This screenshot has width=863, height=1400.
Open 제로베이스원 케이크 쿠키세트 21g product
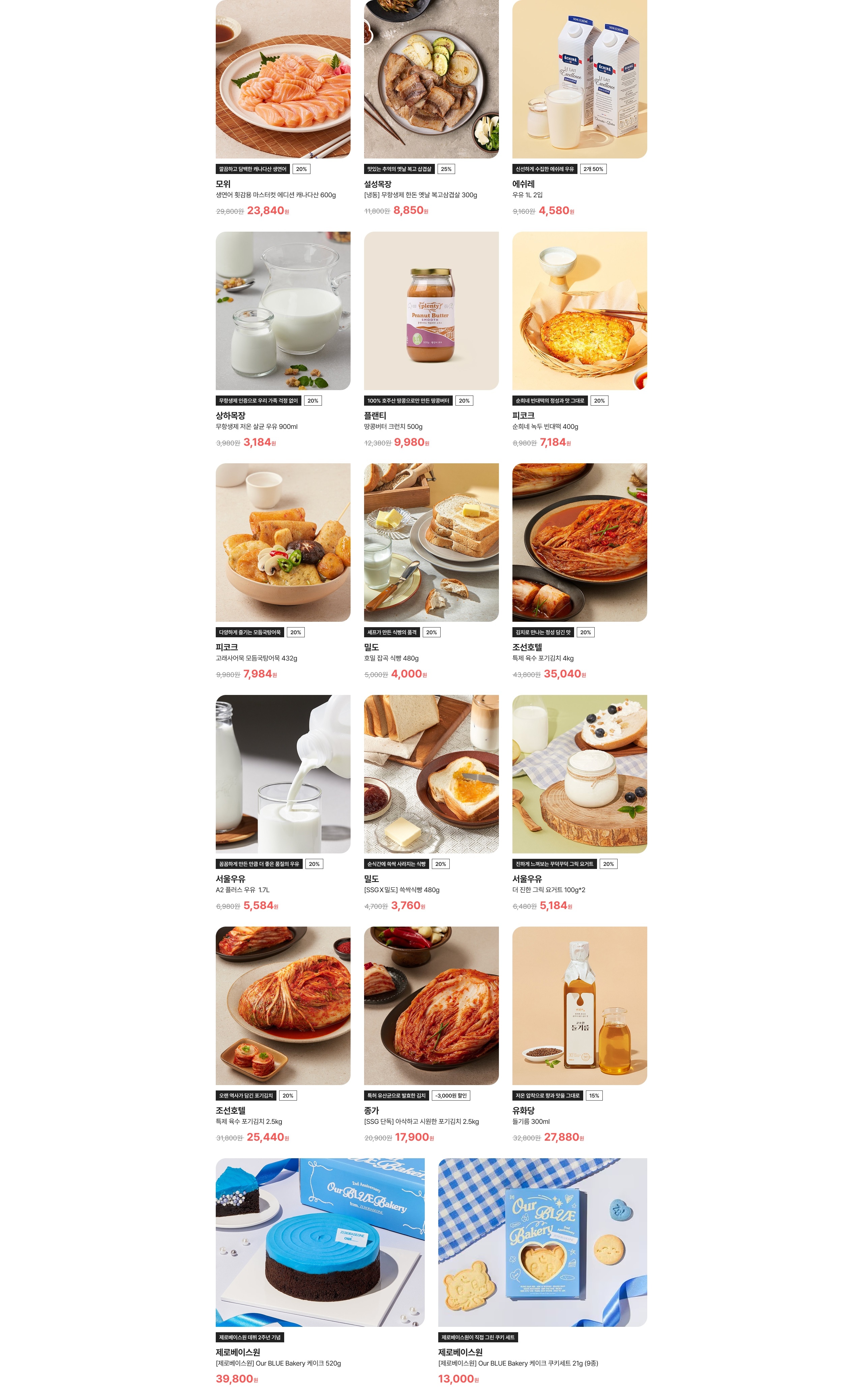pyautogui.click(x=542, y=1242)
